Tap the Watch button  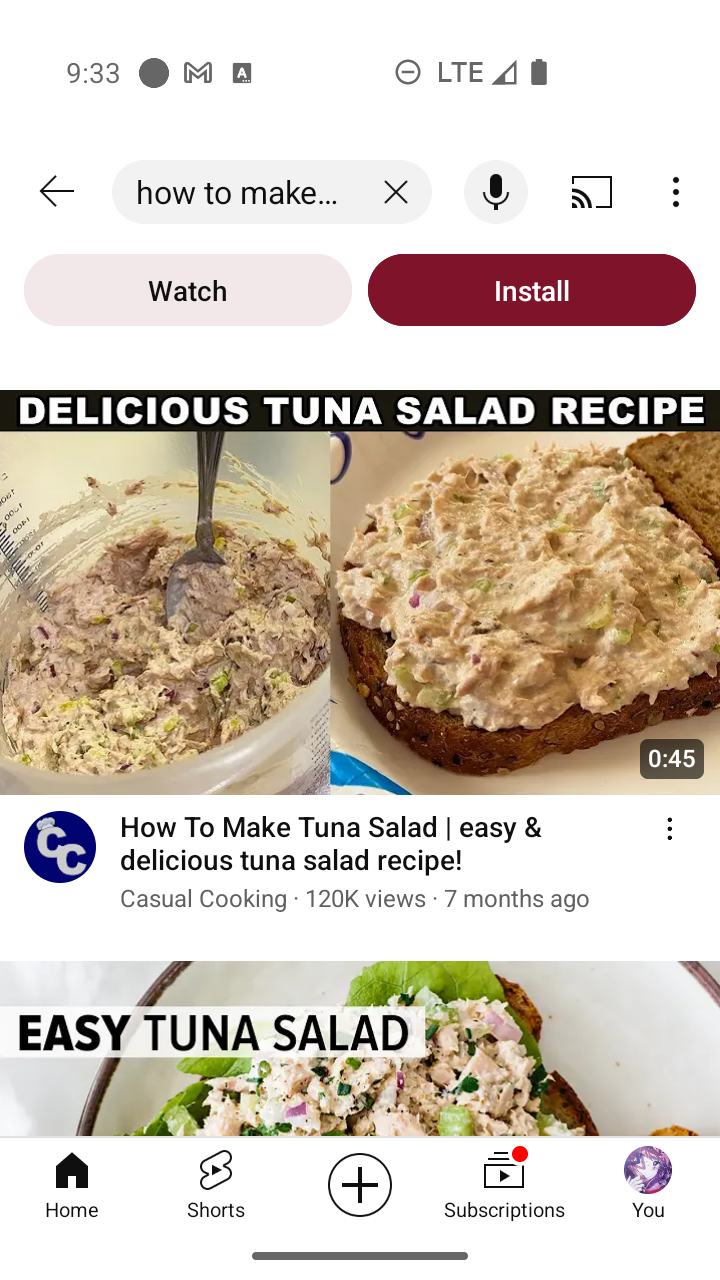pyautogui.click(x=188, y=290)
